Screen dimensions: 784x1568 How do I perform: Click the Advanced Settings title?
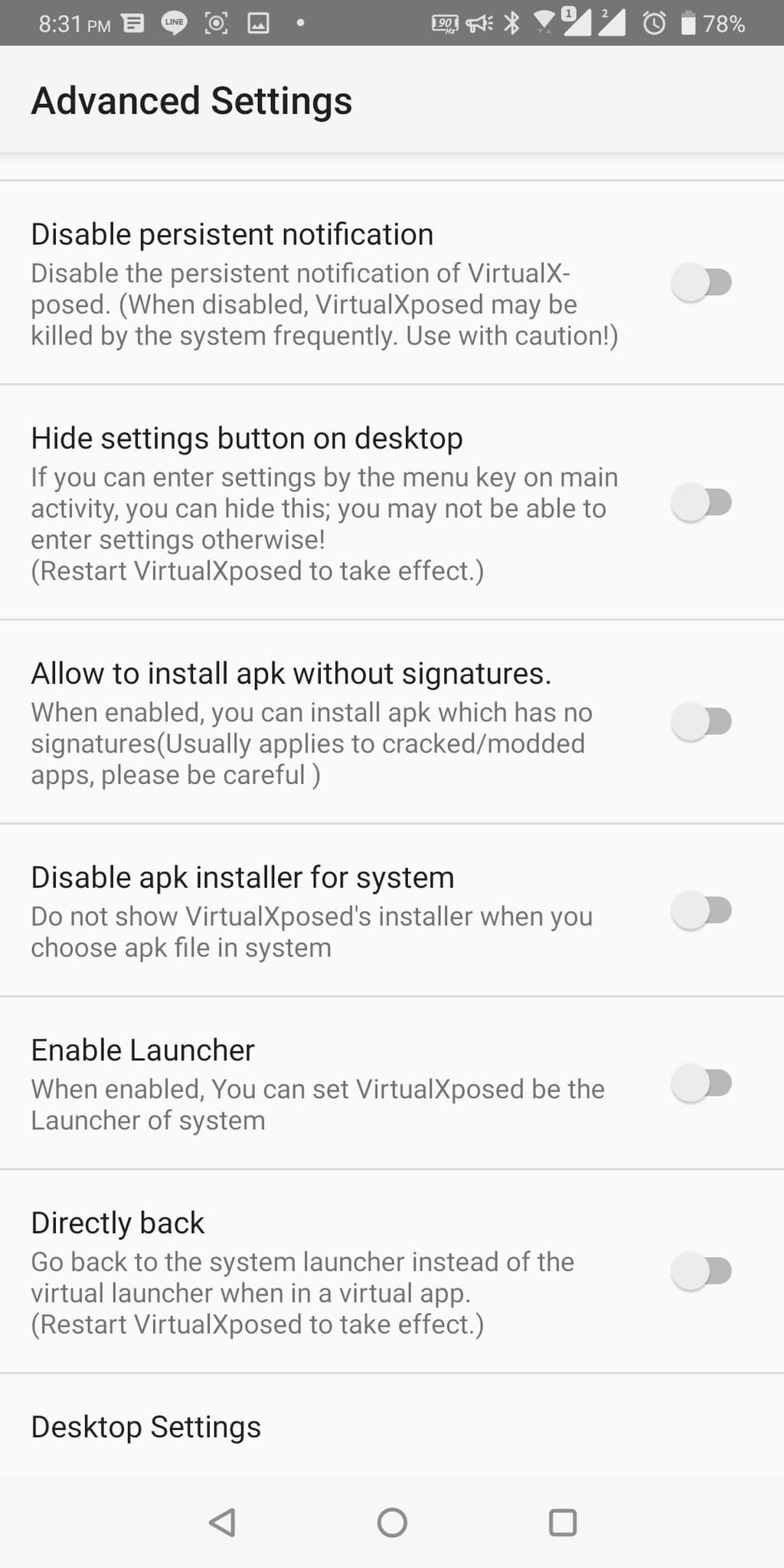tap(192, 100)
